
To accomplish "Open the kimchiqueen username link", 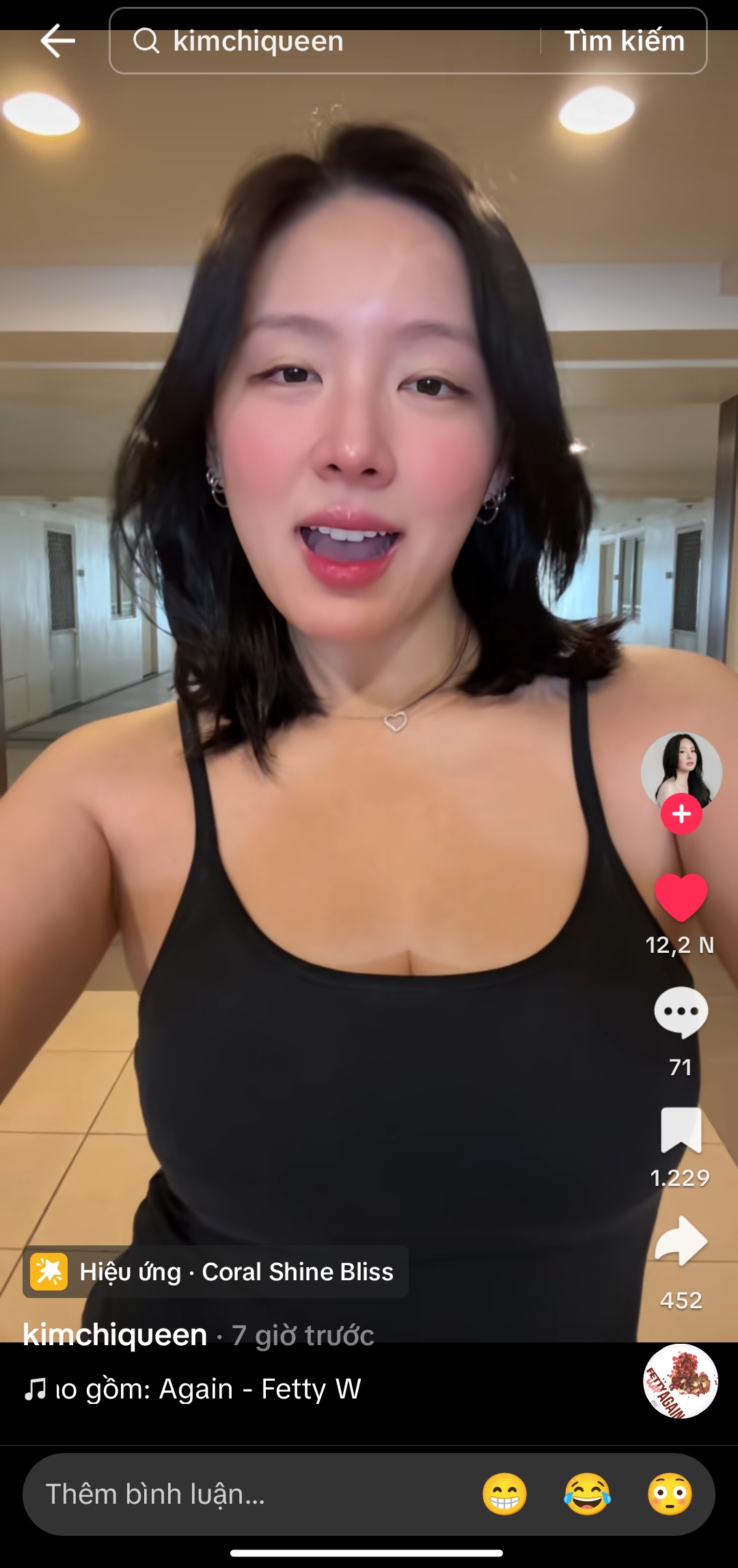I will click(115, 1335).
